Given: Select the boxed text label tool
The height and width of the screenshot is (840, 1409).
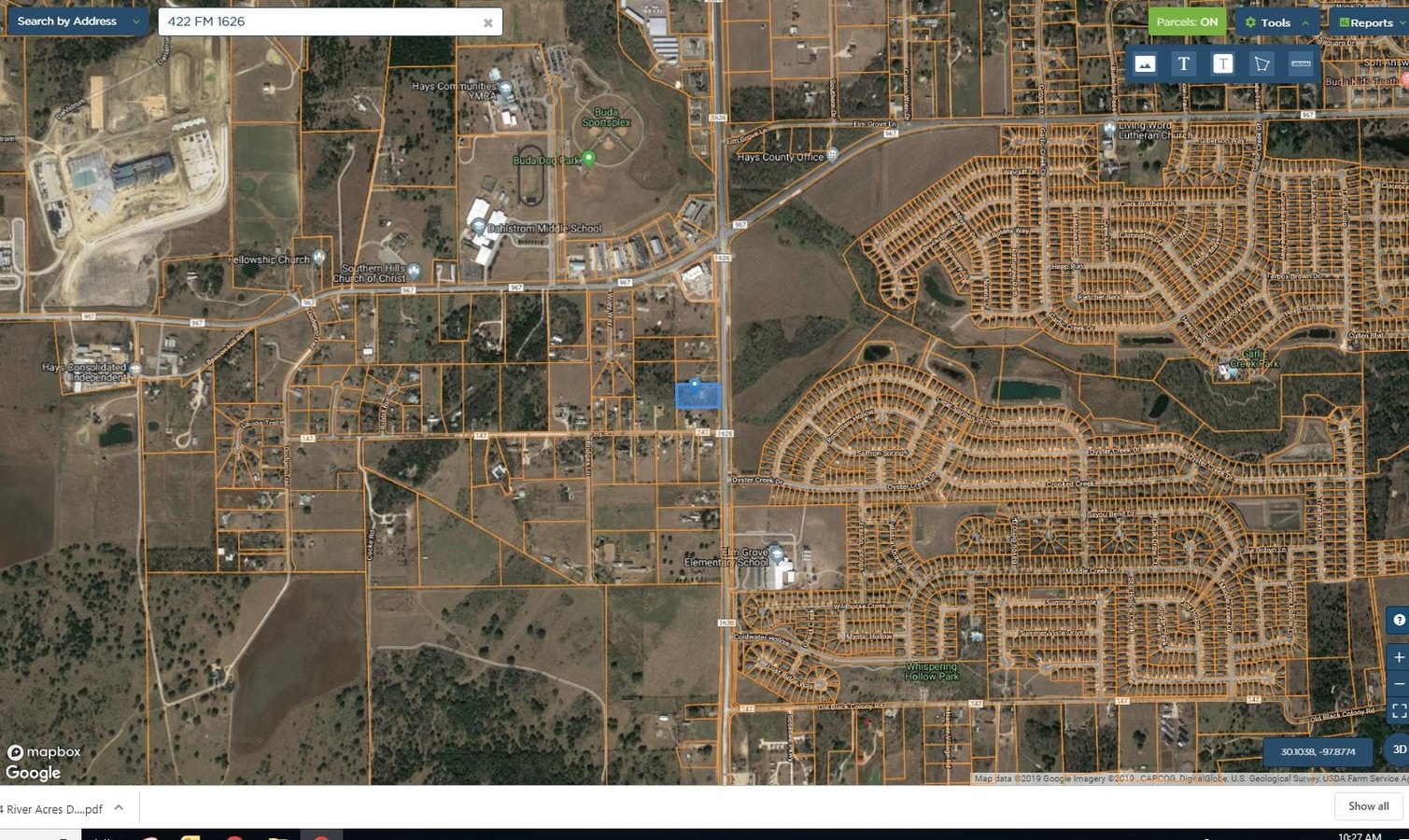Looking at the screenshot, I should coord(1222,63).
